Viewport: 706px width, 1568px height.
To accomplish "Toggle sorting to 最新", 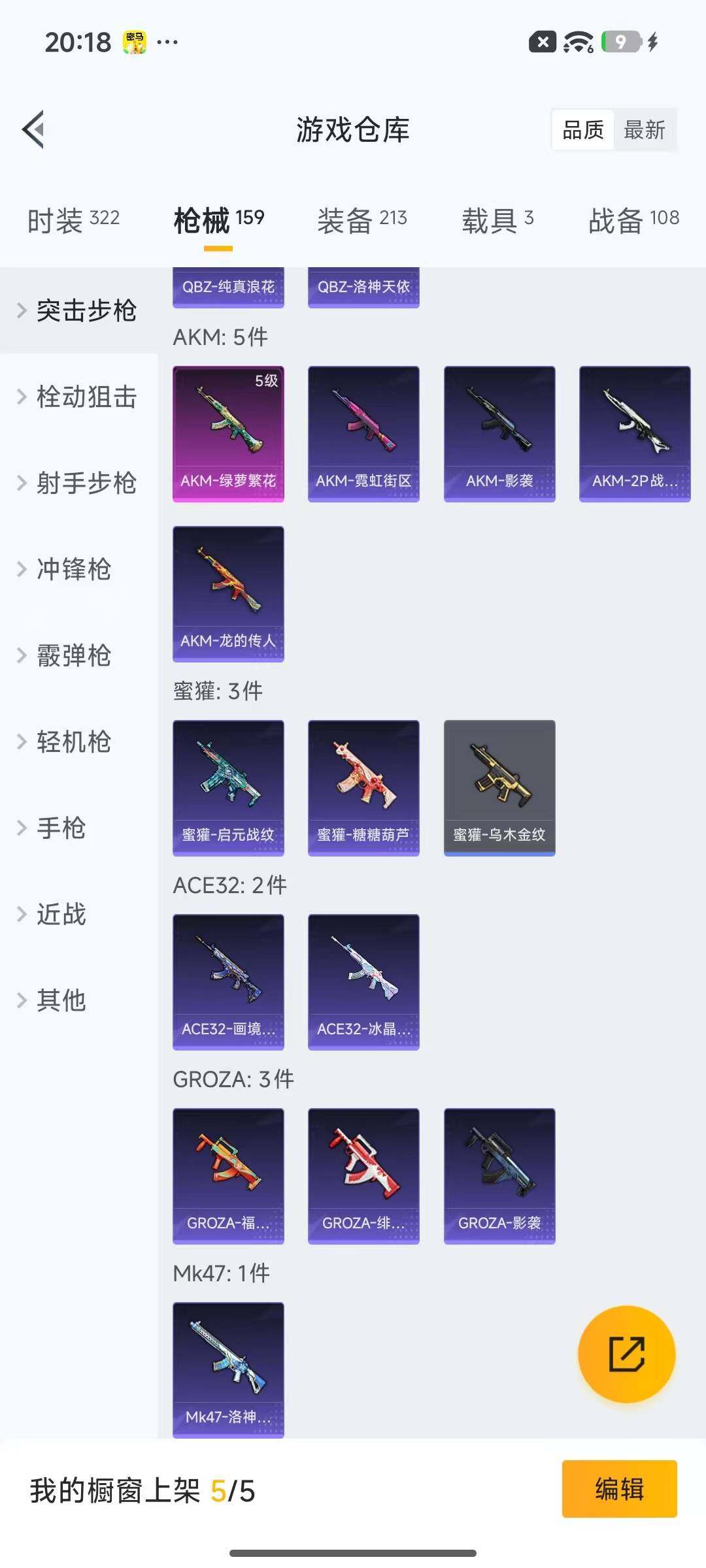I will click(644, 130).
